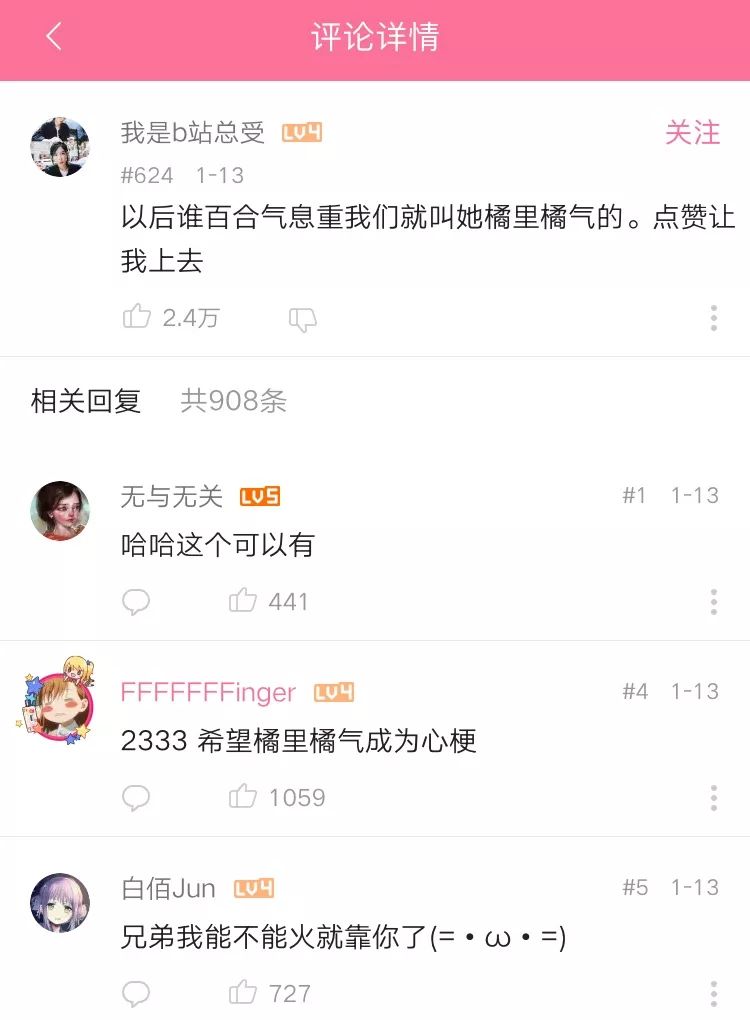
Task: Like 无与无关's reply with 441 likes
Action: pyautogui.click(x=243, y=601)
